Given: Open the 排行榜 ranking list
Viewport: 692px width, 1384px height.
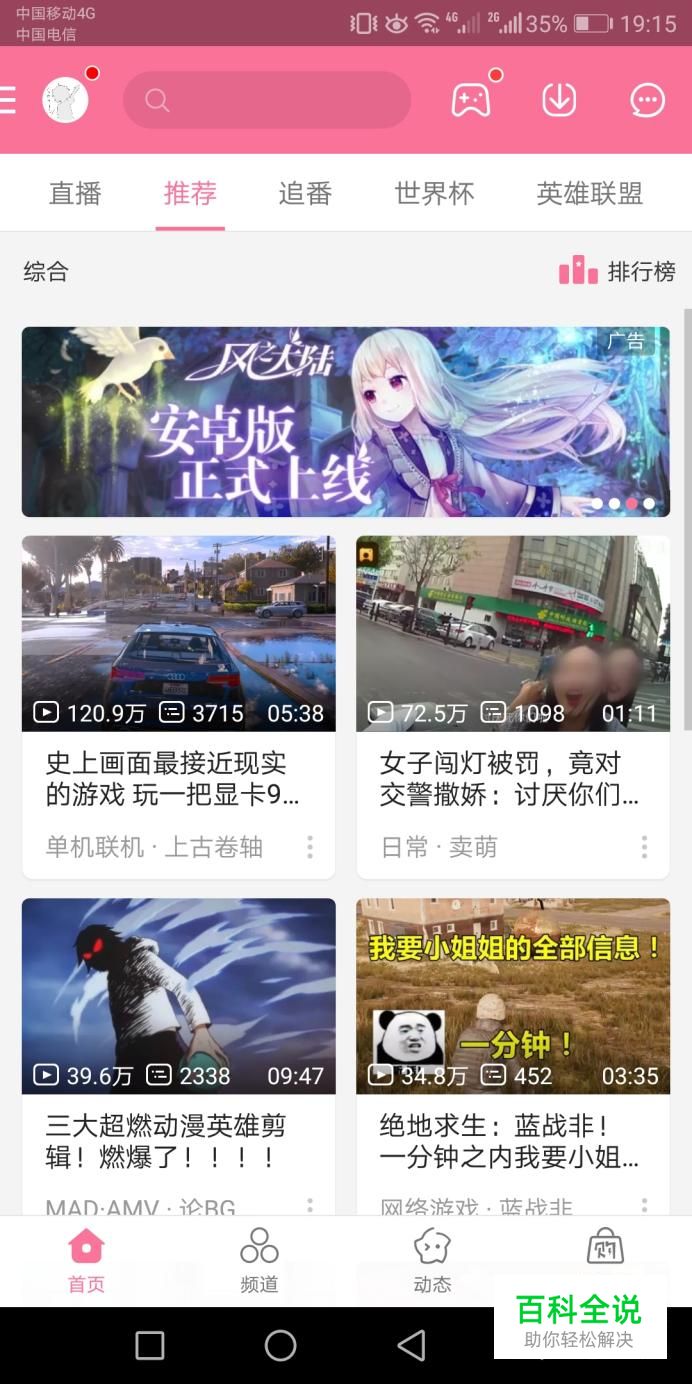Looking at the screenshot, I should point(617,271).
